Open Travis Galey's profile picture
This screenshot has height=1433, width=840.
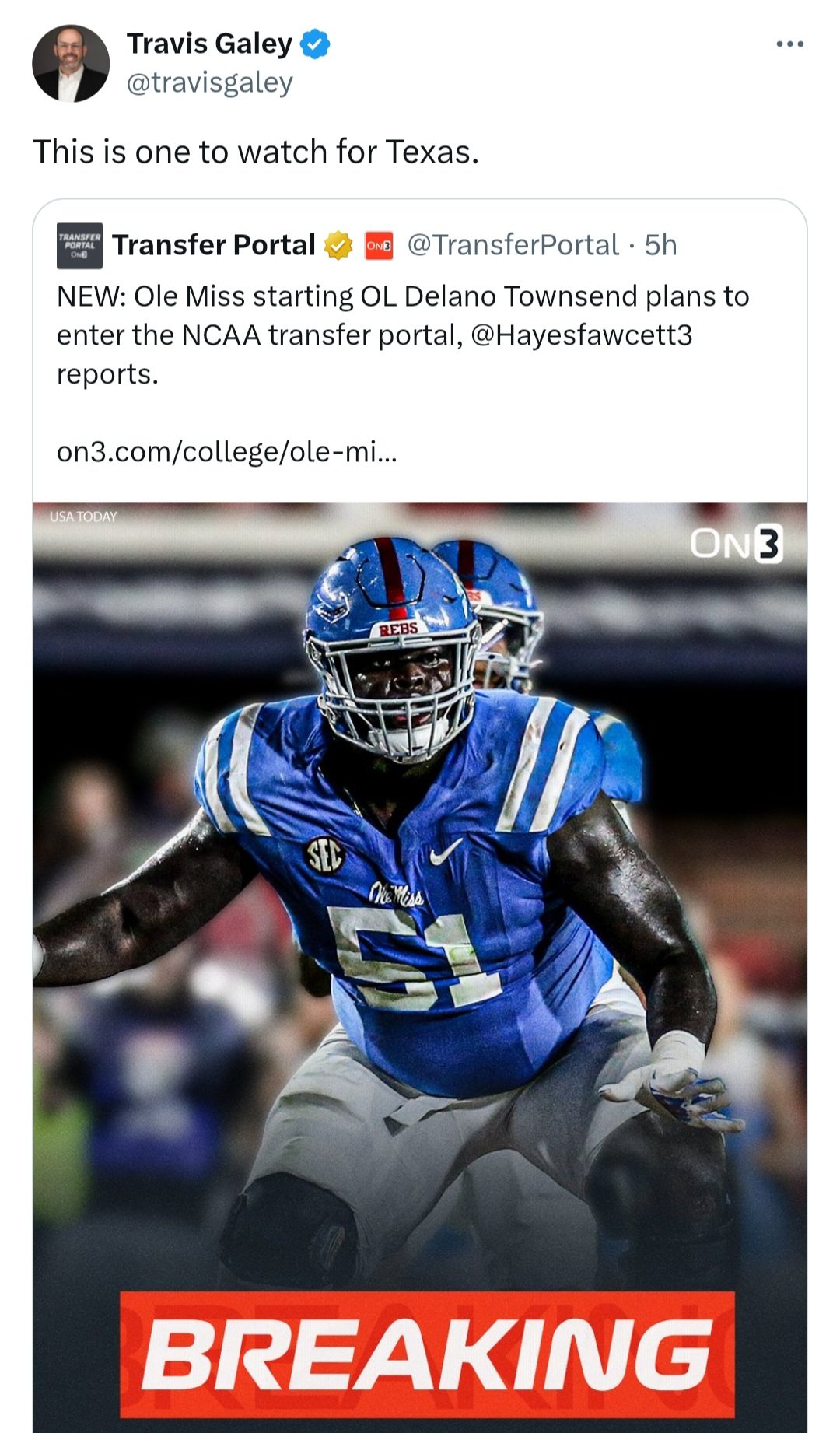coord(70,63)
